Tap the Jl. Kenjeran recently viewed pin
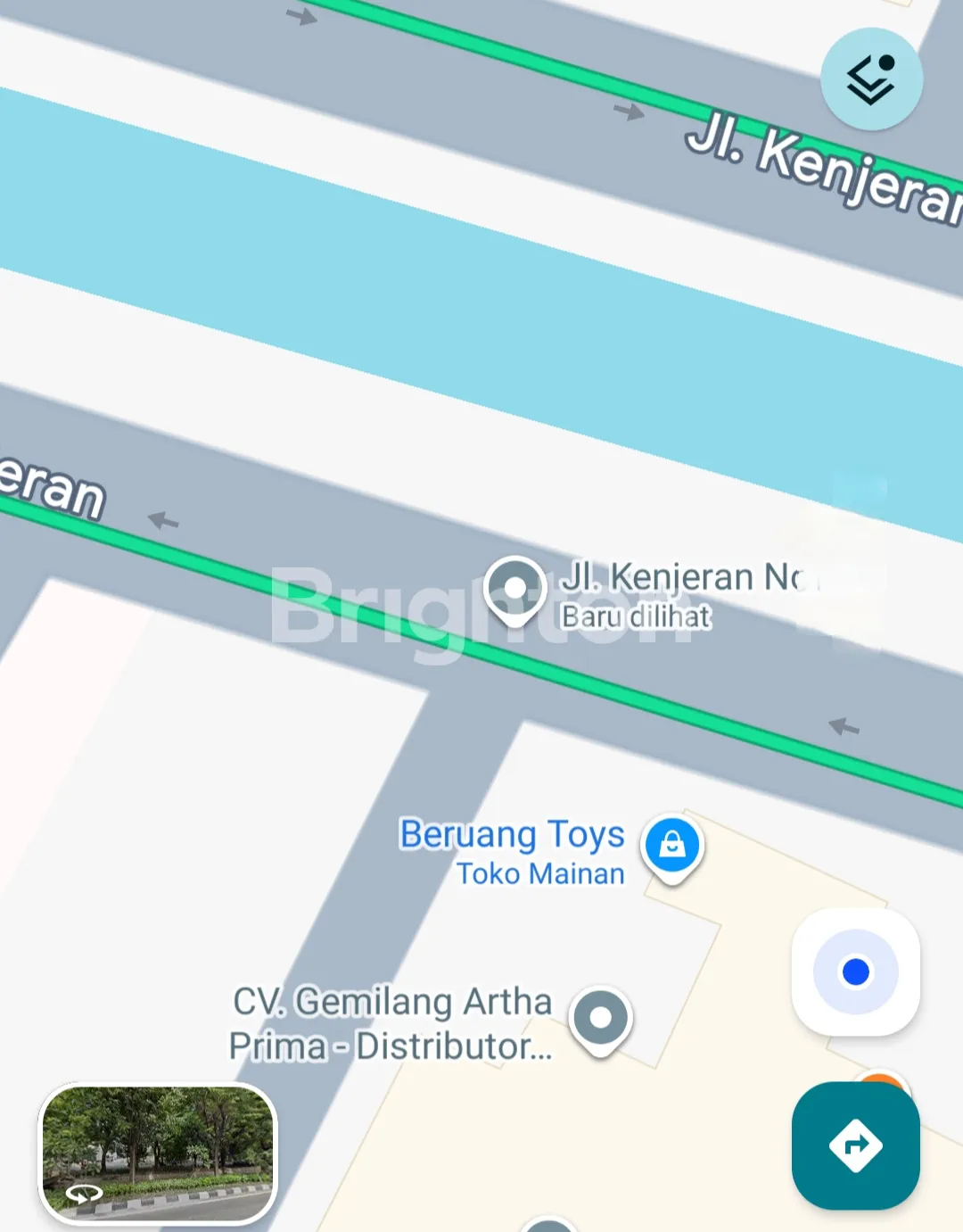The image size is (963, 1232). click(514, 590)
